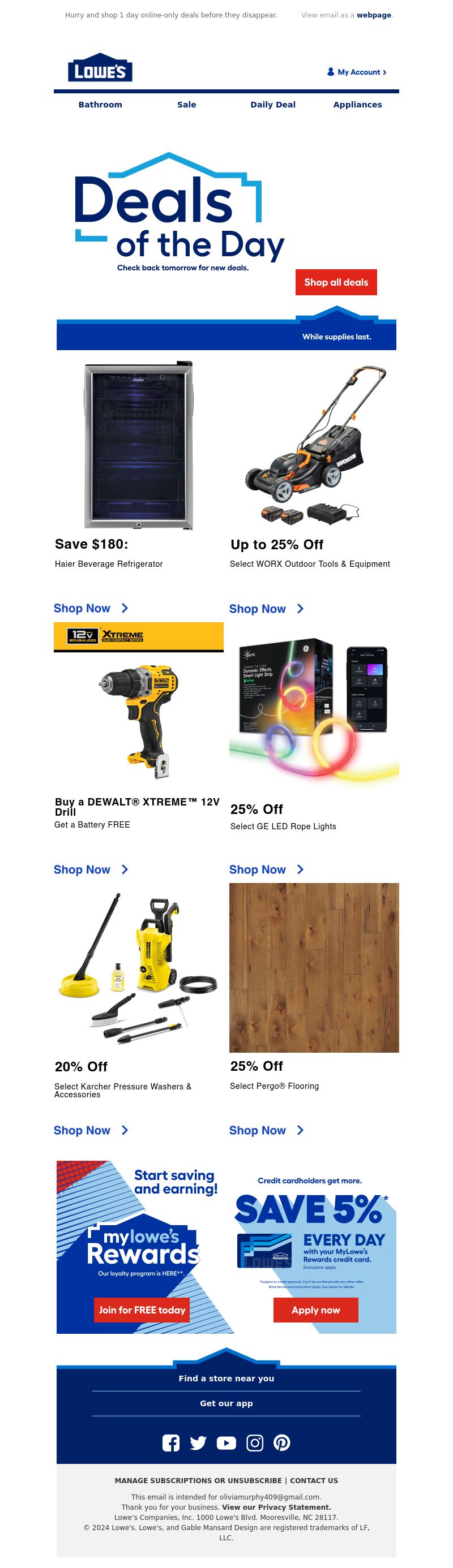This screenshot has width=453, height=1568.
Task: Apply now for the Rewards credit card
Action: [x=315, y=1309]
